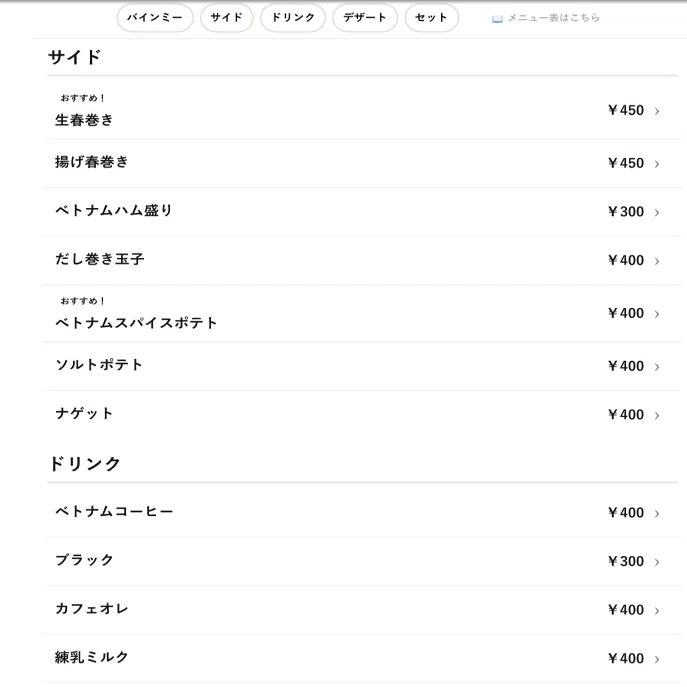Open the ナゲット row
The image size is (687, 687).
coord(363,415)
